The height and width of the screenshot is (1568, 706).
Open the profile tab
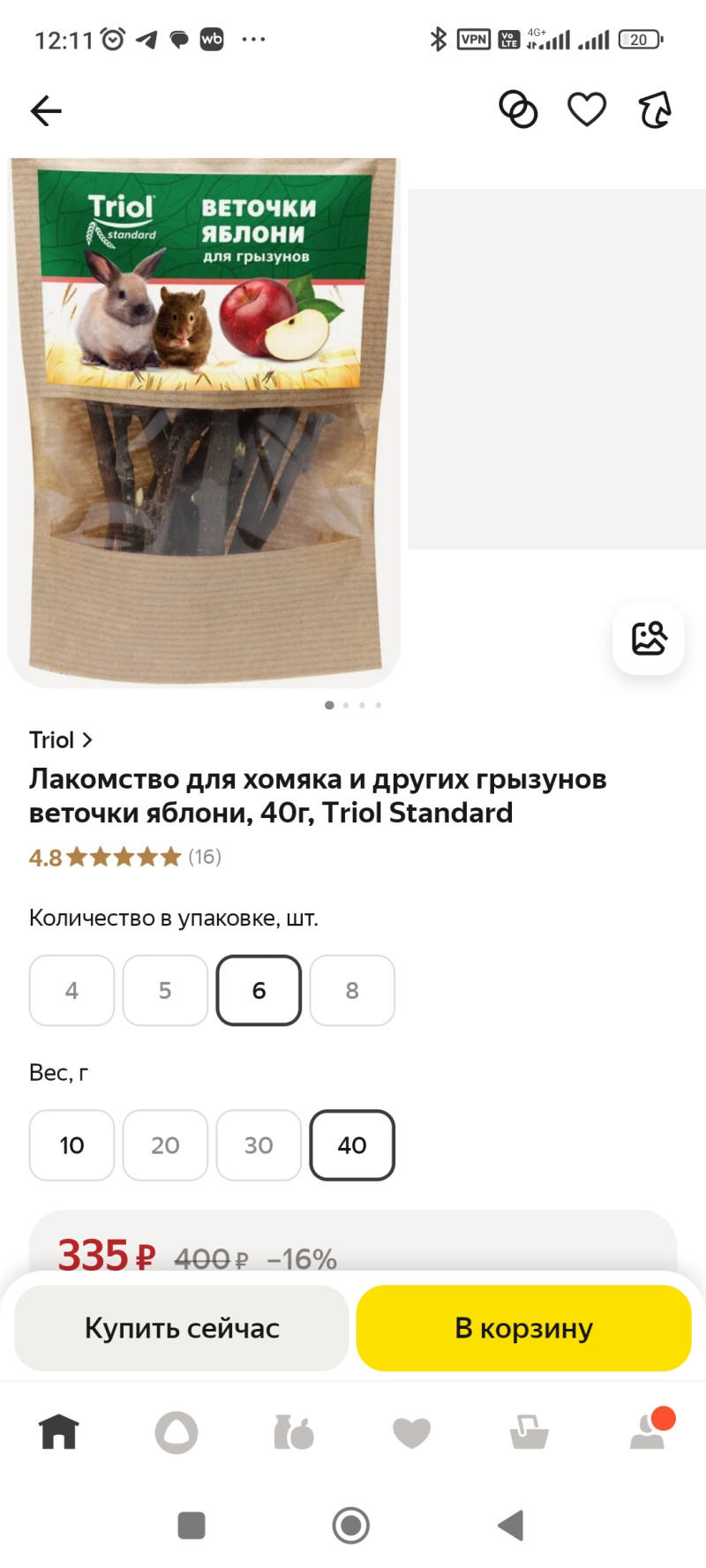649,1431
